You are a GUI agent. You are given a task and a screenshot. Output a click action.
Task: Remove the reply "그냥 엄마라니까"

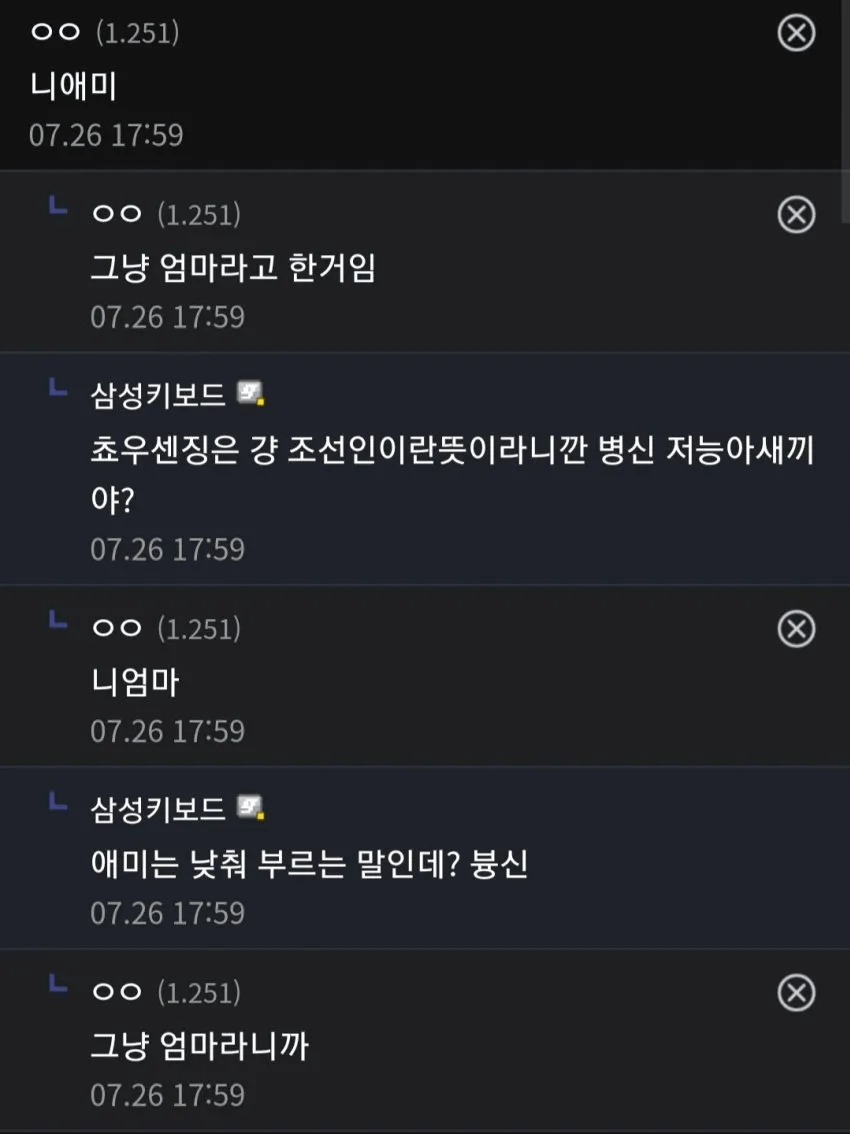click(796, 992)
